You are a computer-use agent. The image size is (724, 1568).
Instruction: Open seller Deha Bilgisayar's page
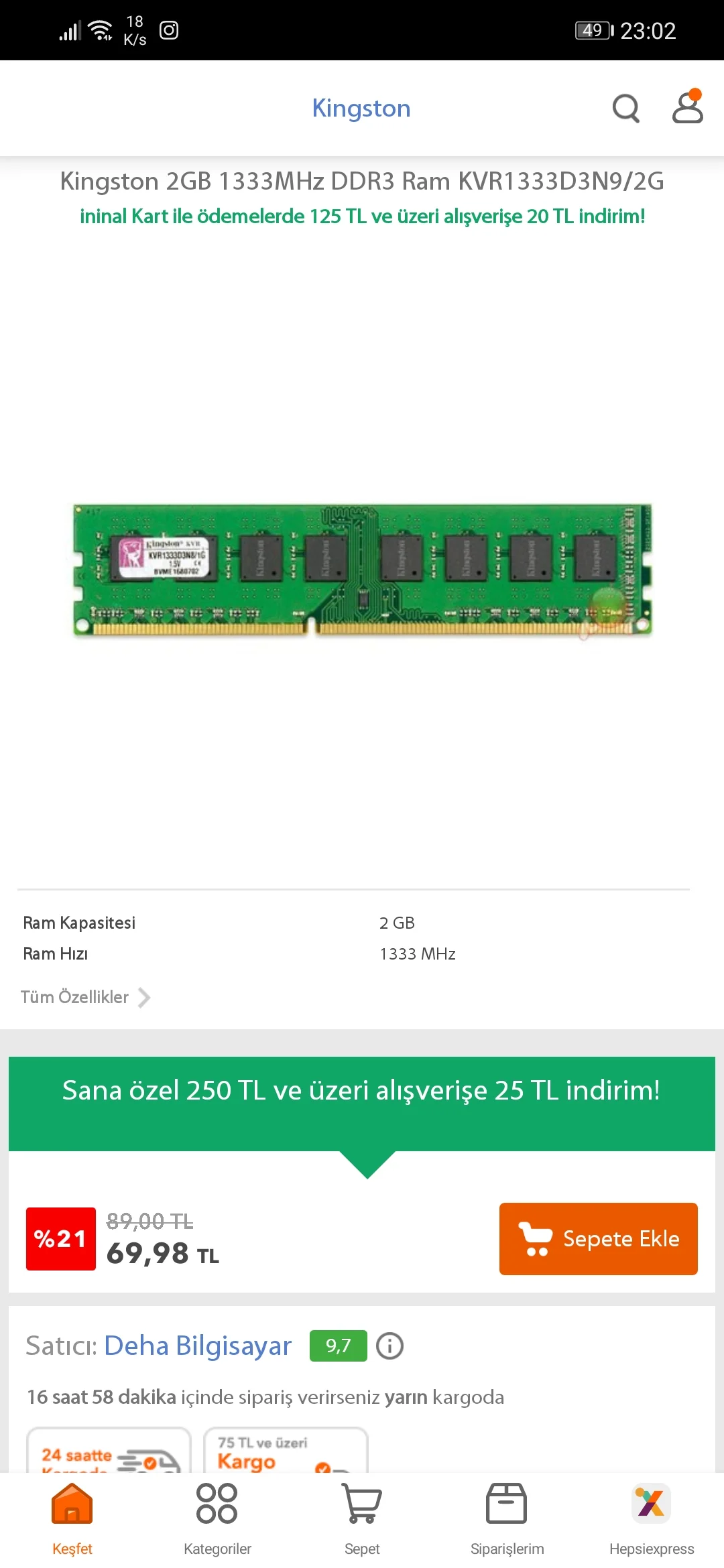tap(198, 1346)
